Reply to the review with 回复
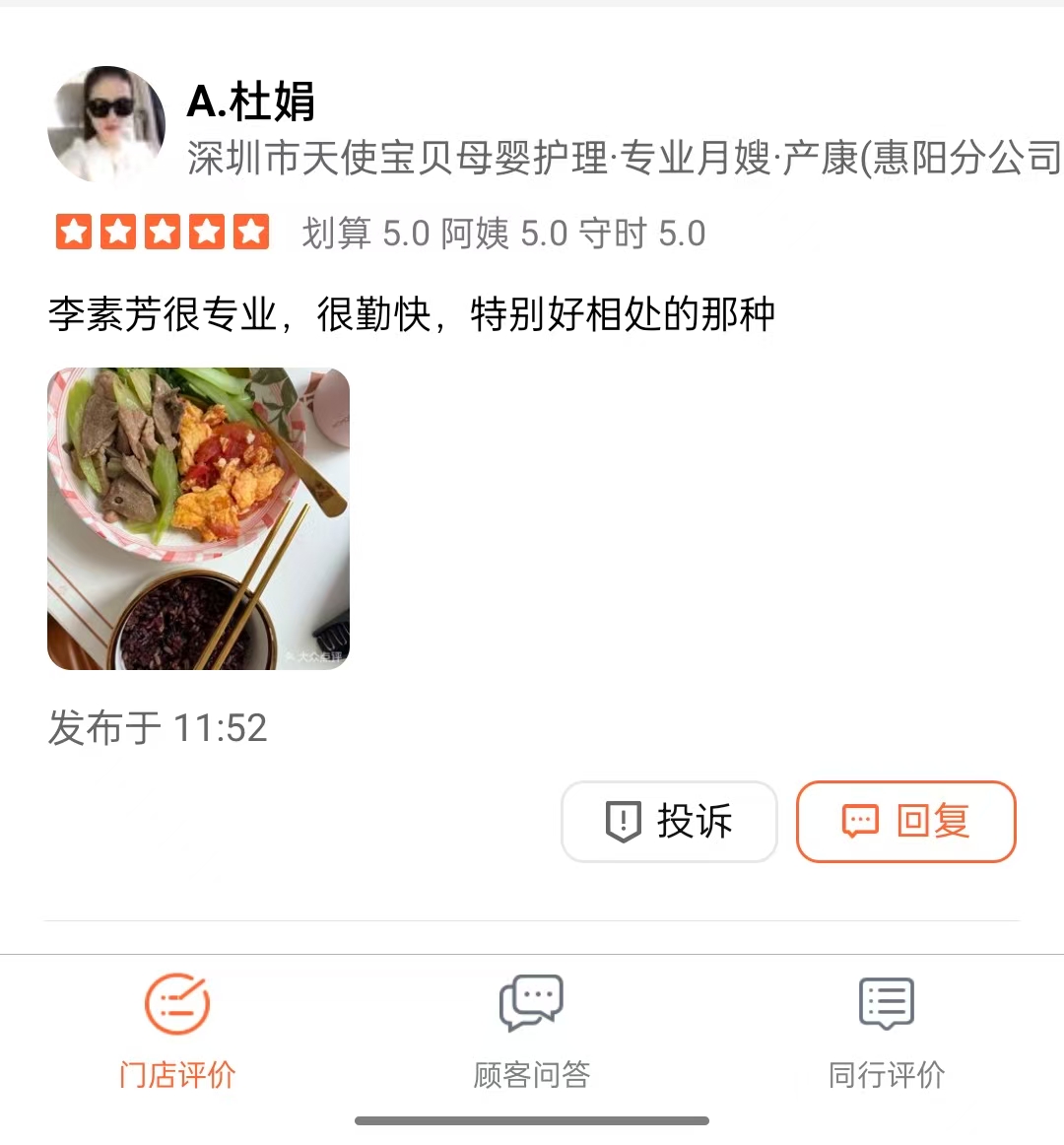This screenshot has height=1145, width=1064. pyautogui.click(x=905, y=822)
